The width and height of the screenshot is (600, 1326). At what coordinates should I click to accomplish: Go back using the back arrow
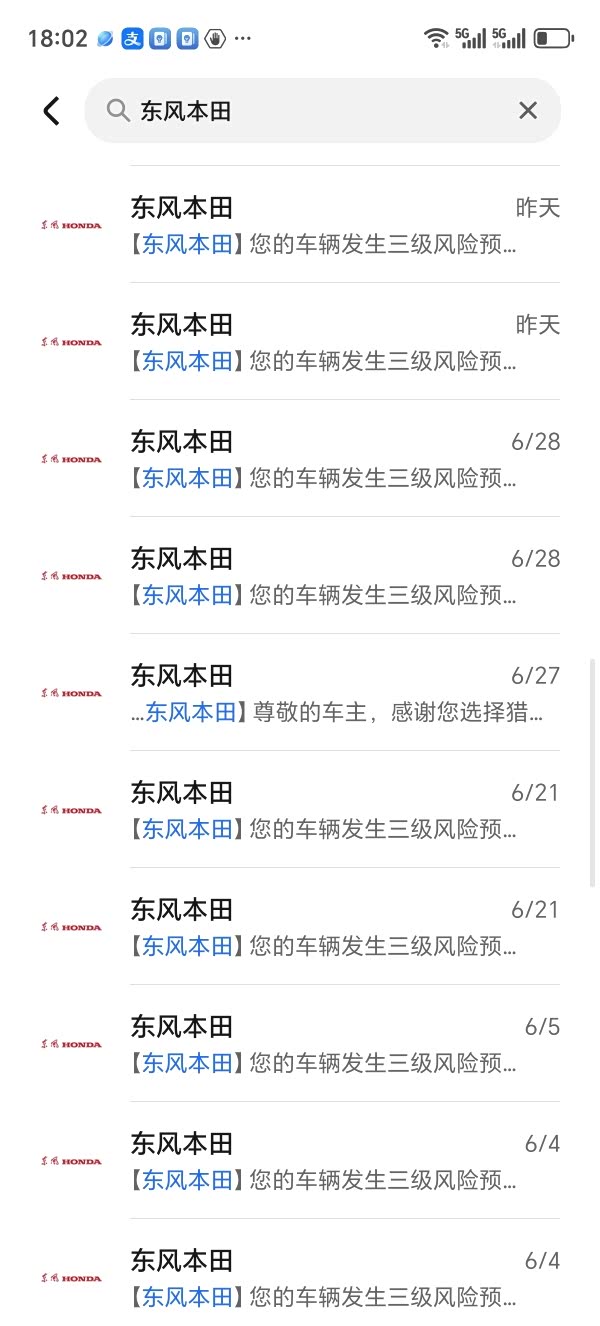coord(51,111)
